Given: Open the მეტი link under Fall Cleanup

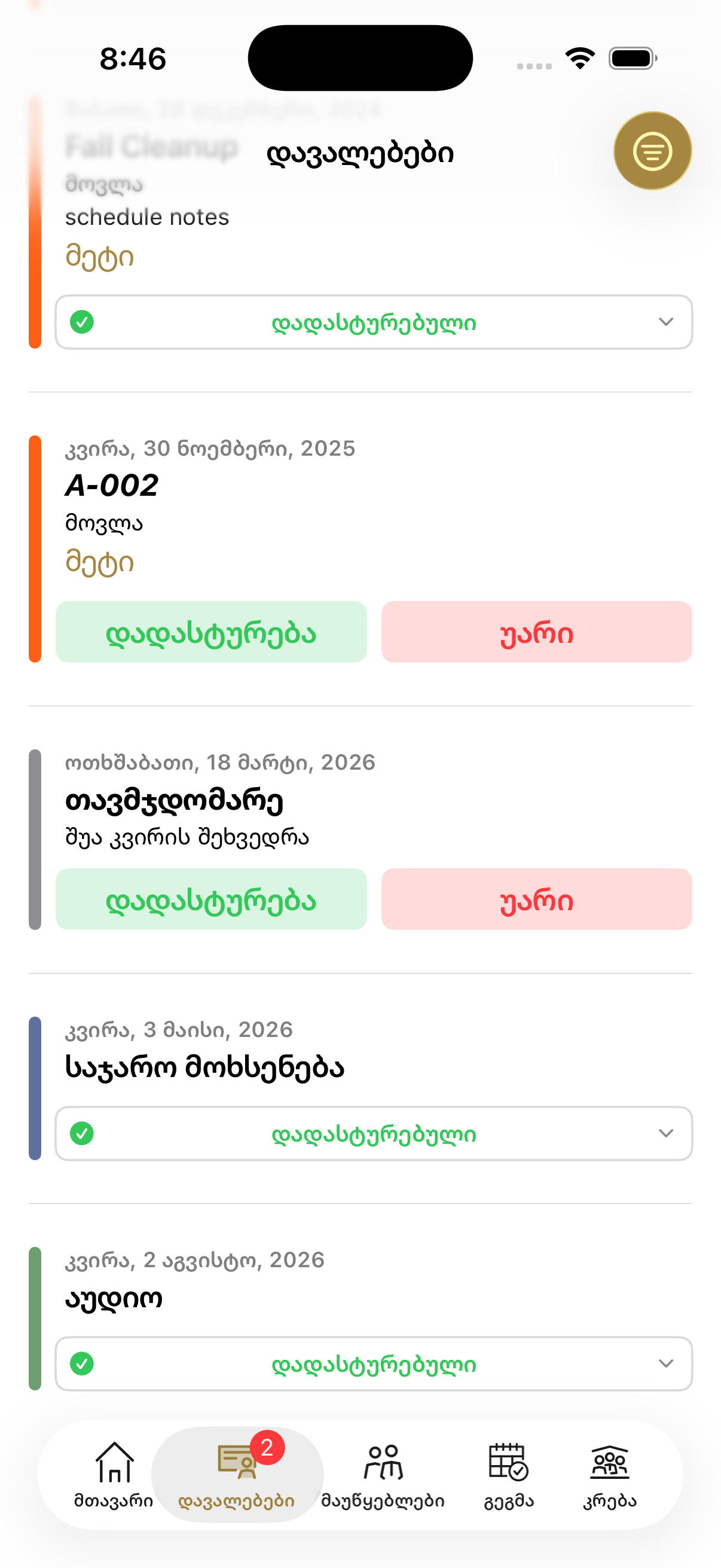Looking at the screenshot, I should pyautogui.click(x=100, y=256).
